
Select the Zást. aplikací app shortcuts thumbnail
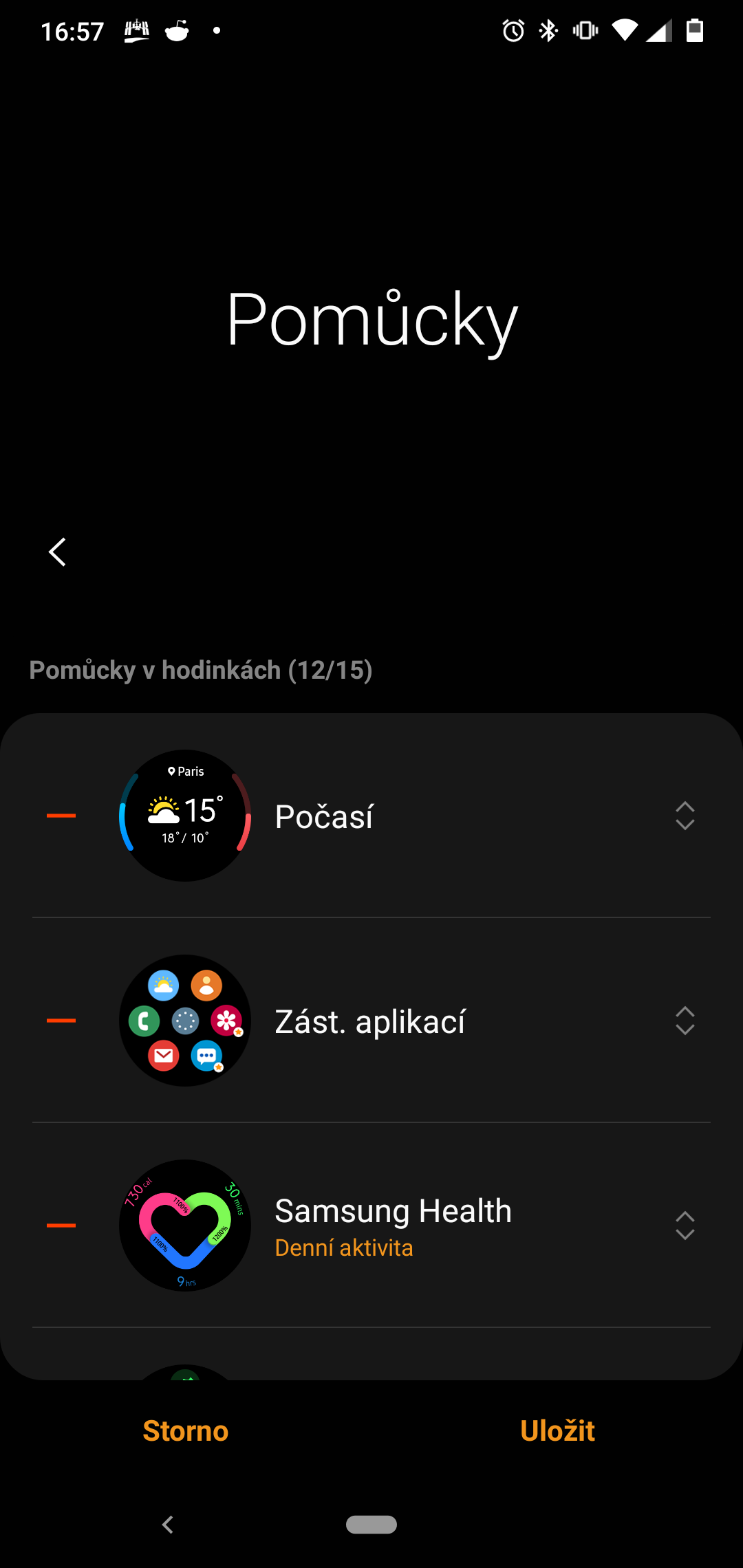[x=186, y=1021]
